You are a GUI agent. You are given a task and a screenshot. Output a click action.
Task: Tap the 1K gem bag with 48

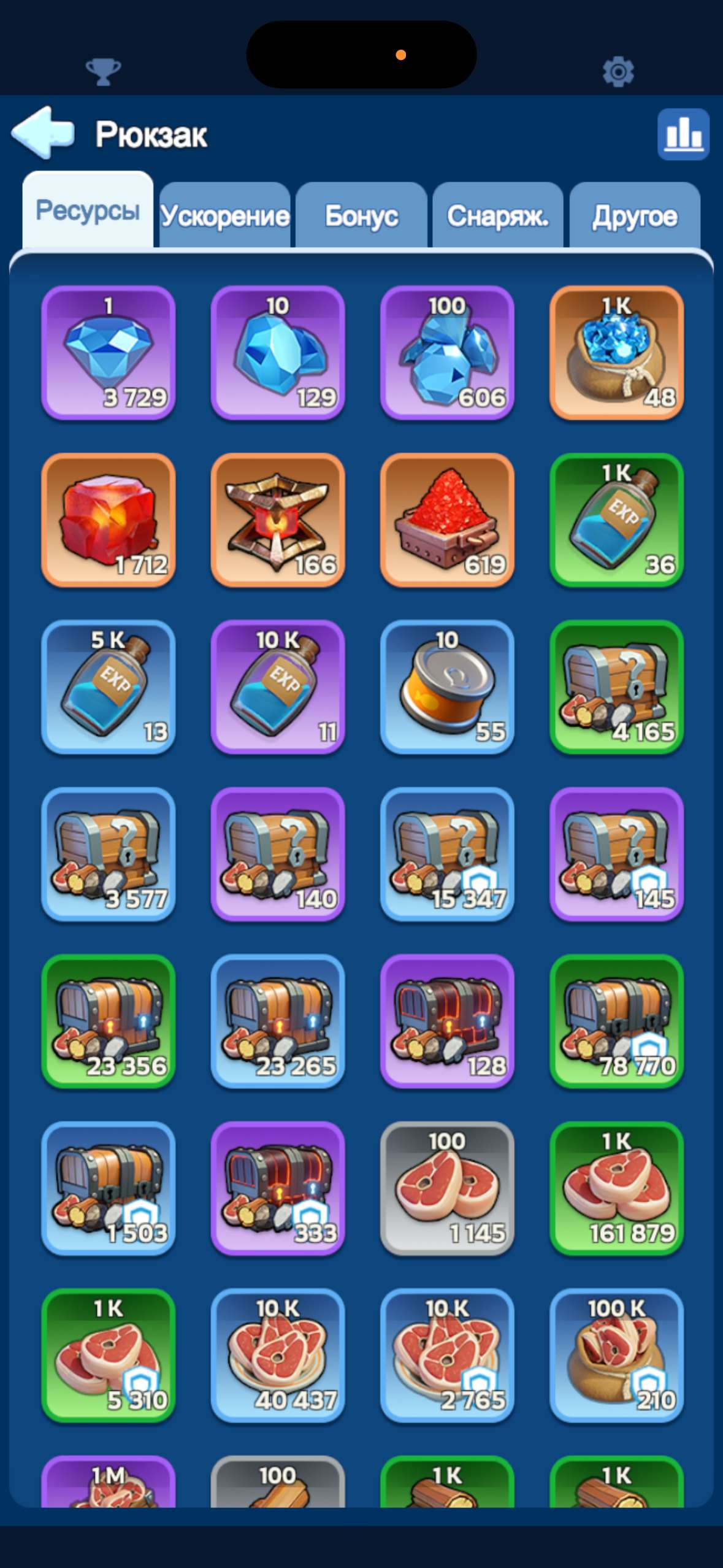pos(617,353)
